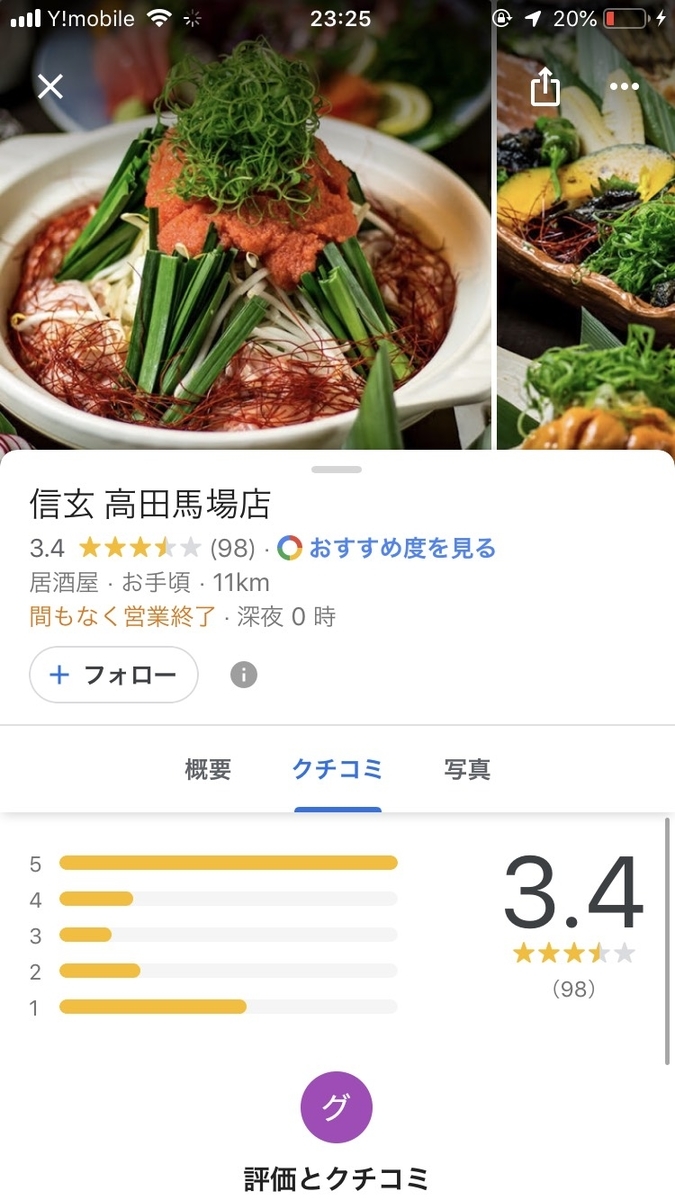675x1200 pixels.
Task: Open the three-dot overflow menu
Action: click(624, 87)
